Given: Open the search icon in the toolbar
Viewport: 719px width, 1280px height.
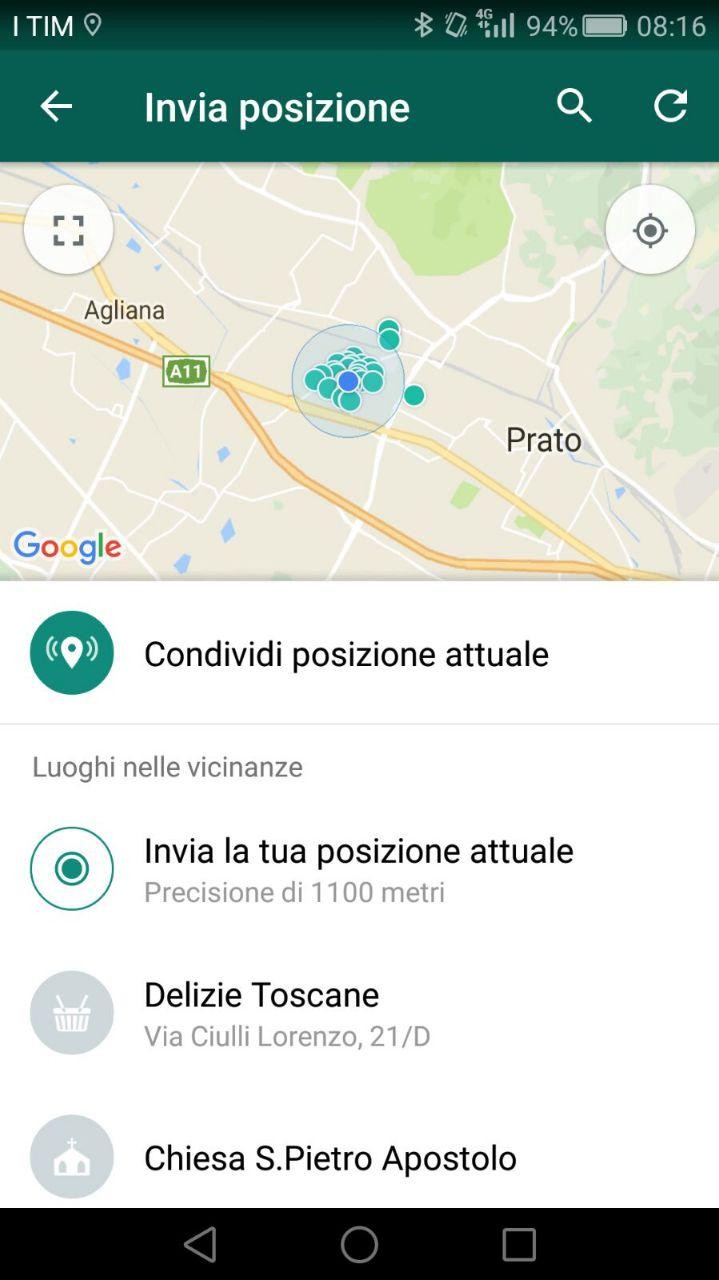Looking at the screenshot, I should (x=574, y=106).
